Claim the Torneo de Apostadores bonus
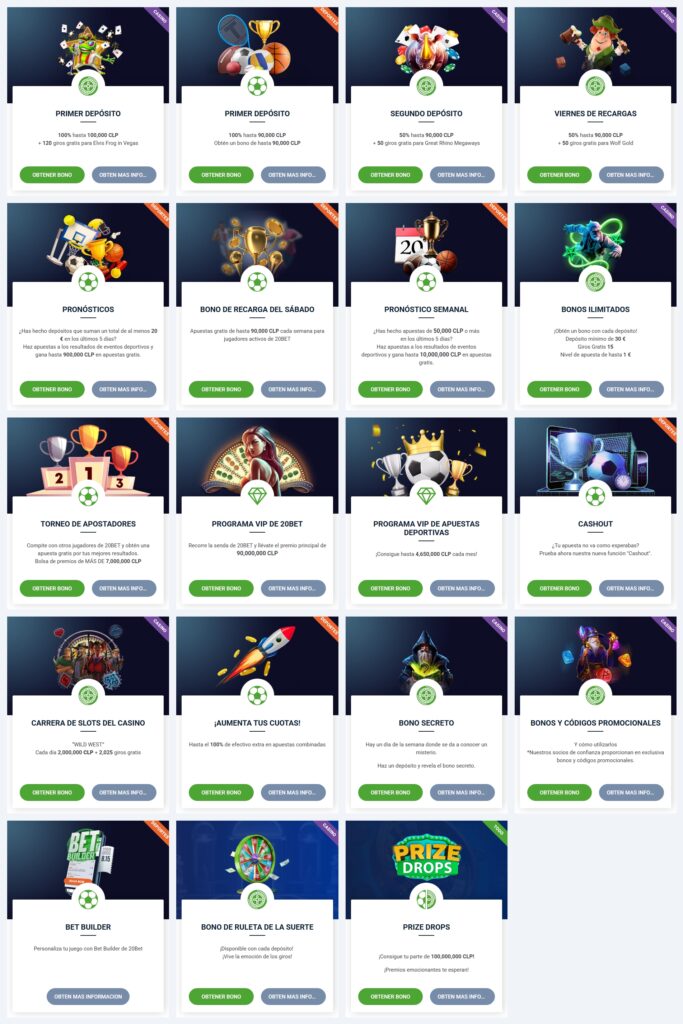Viewport: 683px width, 1024px height. pos(52,588)
